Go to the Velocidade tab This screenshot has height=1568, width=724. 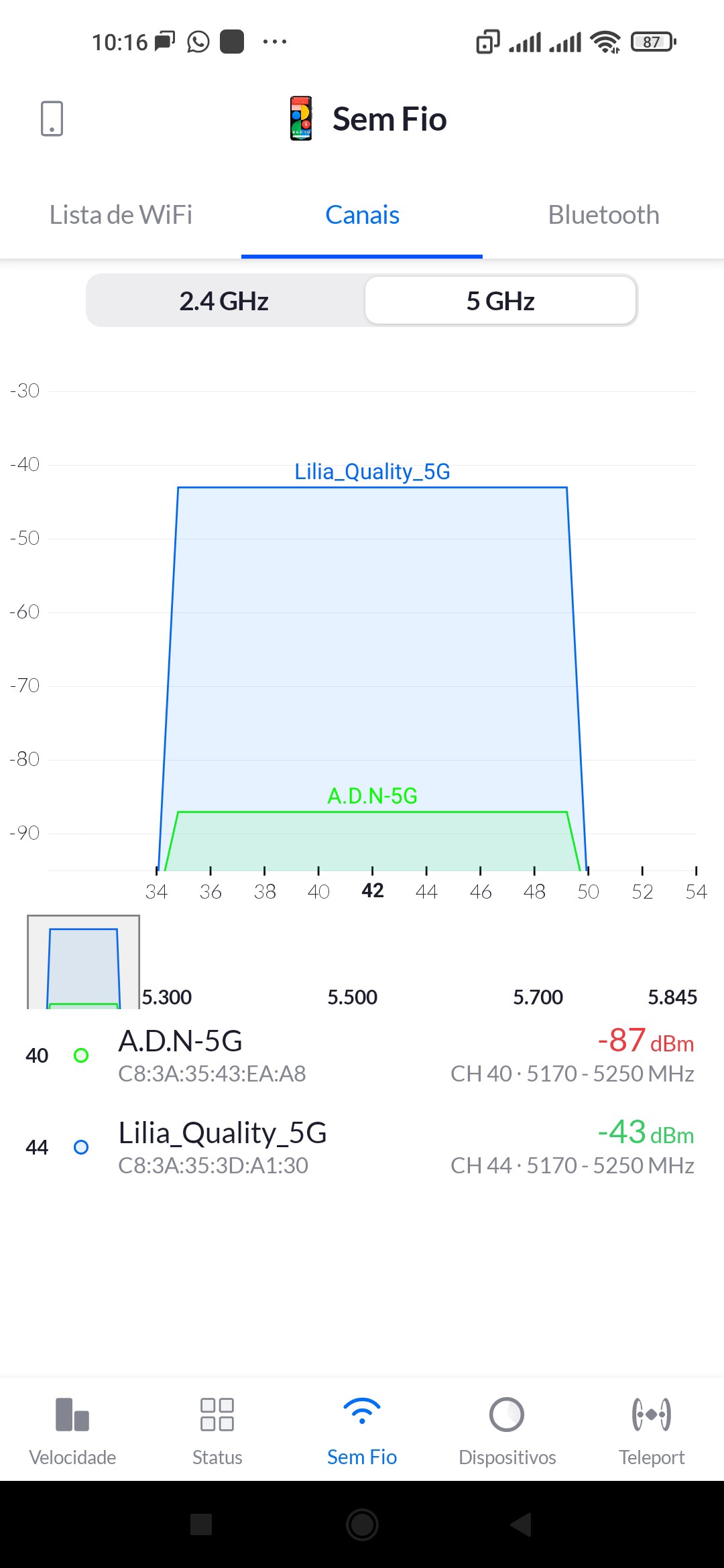pyautogui.click(x=72, y=1430)
